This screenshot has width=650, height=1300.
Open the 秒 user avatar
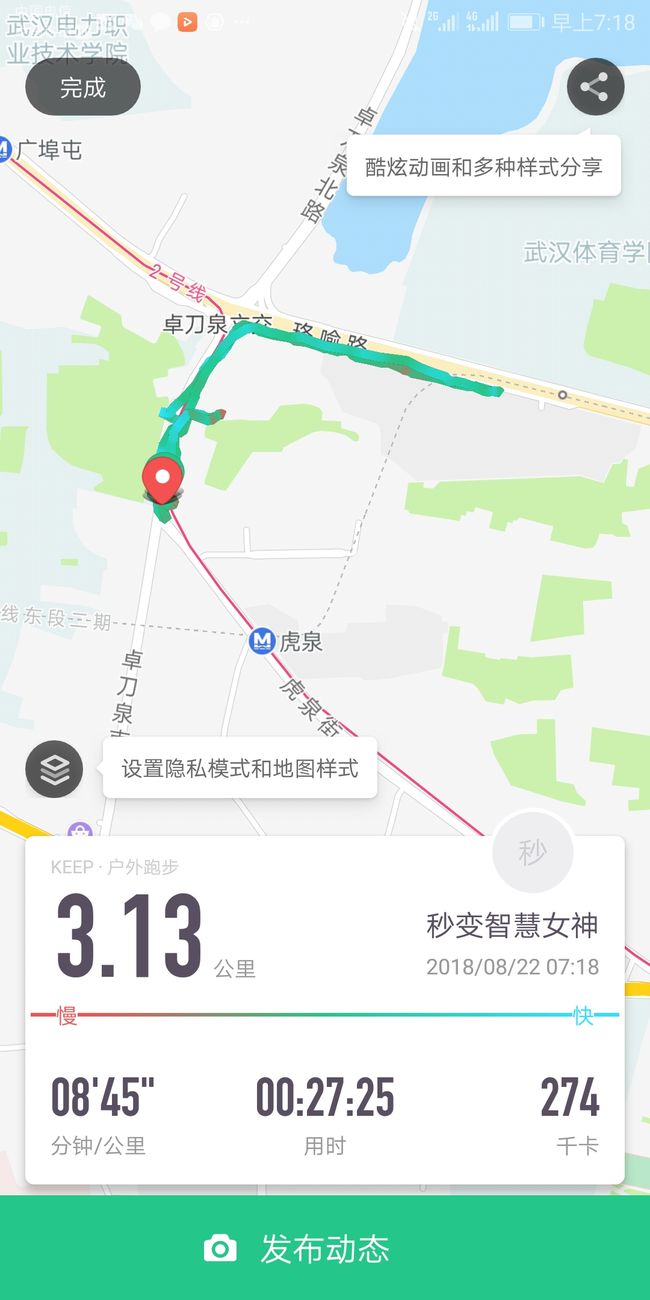point(533,853)
